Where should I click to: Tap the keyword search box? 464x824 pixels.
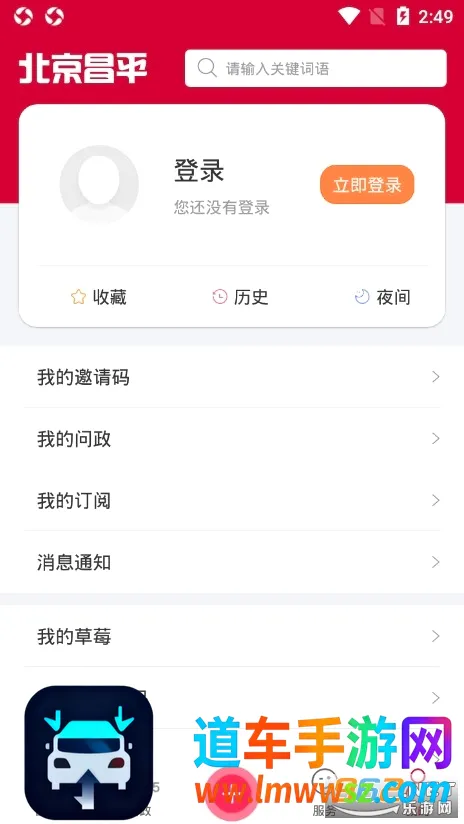pos(315,68)
